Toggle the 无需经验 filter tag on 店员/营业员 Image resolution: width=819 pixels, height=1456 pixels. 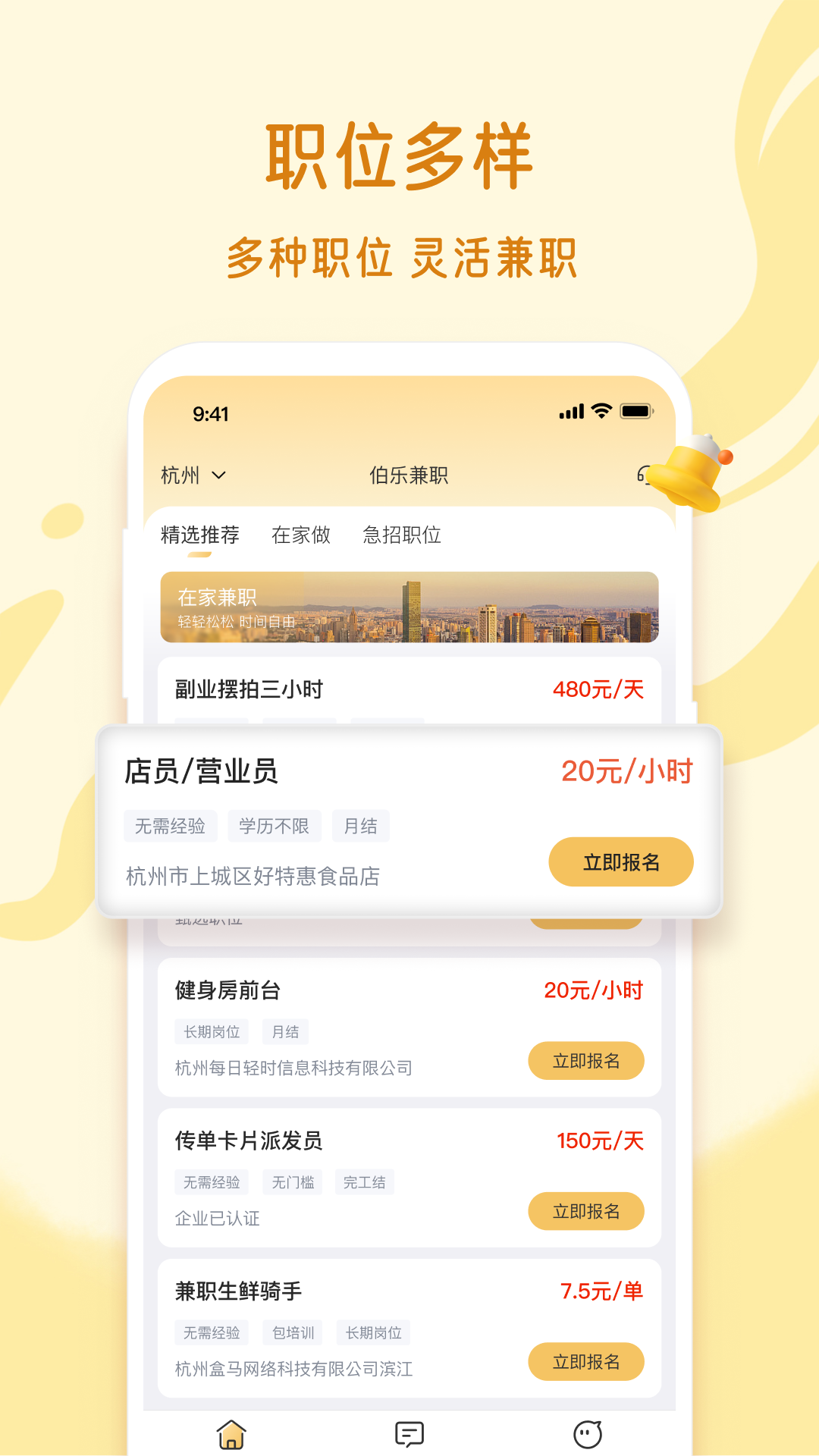pyautogui.click(x=170, y=826)
